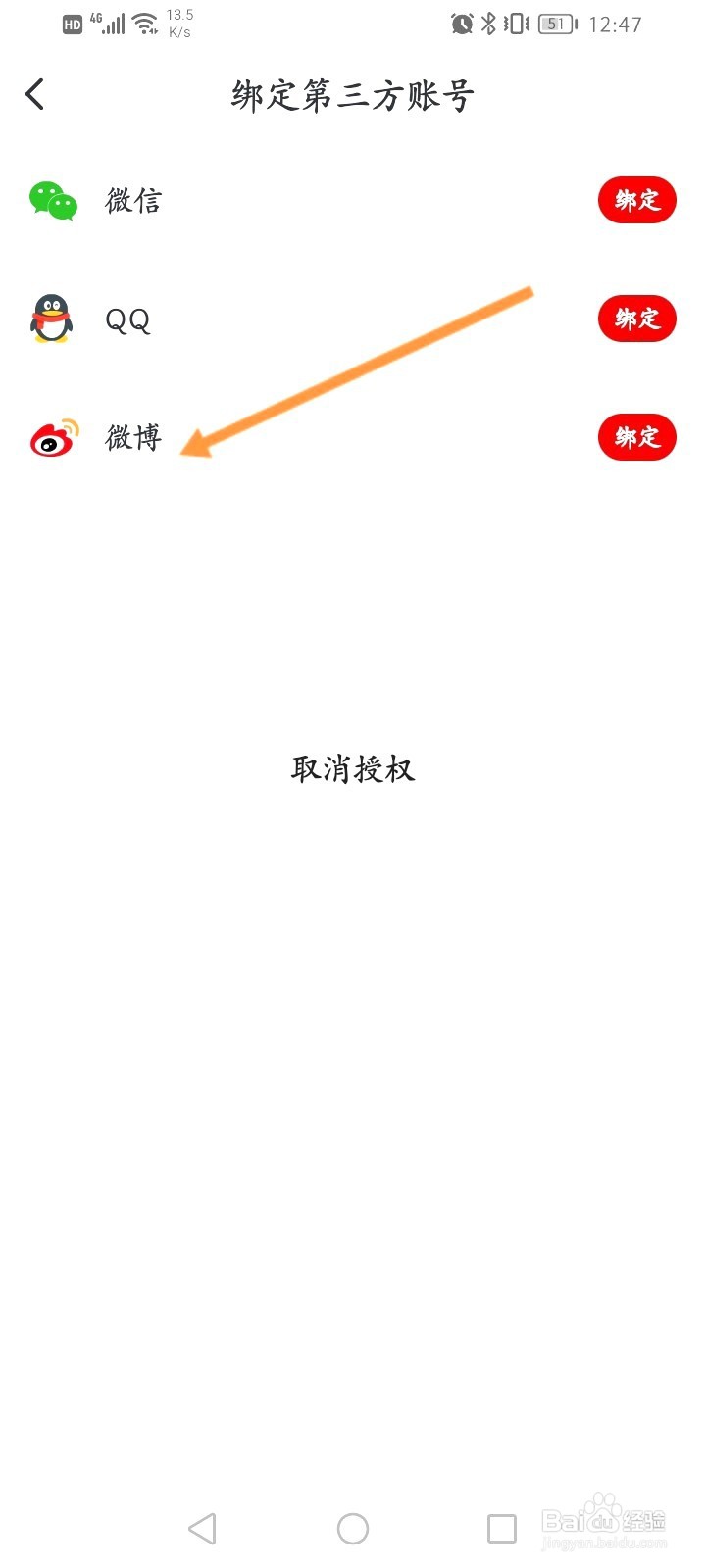
Task: Select the QQ account row label
Action: pyautogui.click(x=126, y=319)
